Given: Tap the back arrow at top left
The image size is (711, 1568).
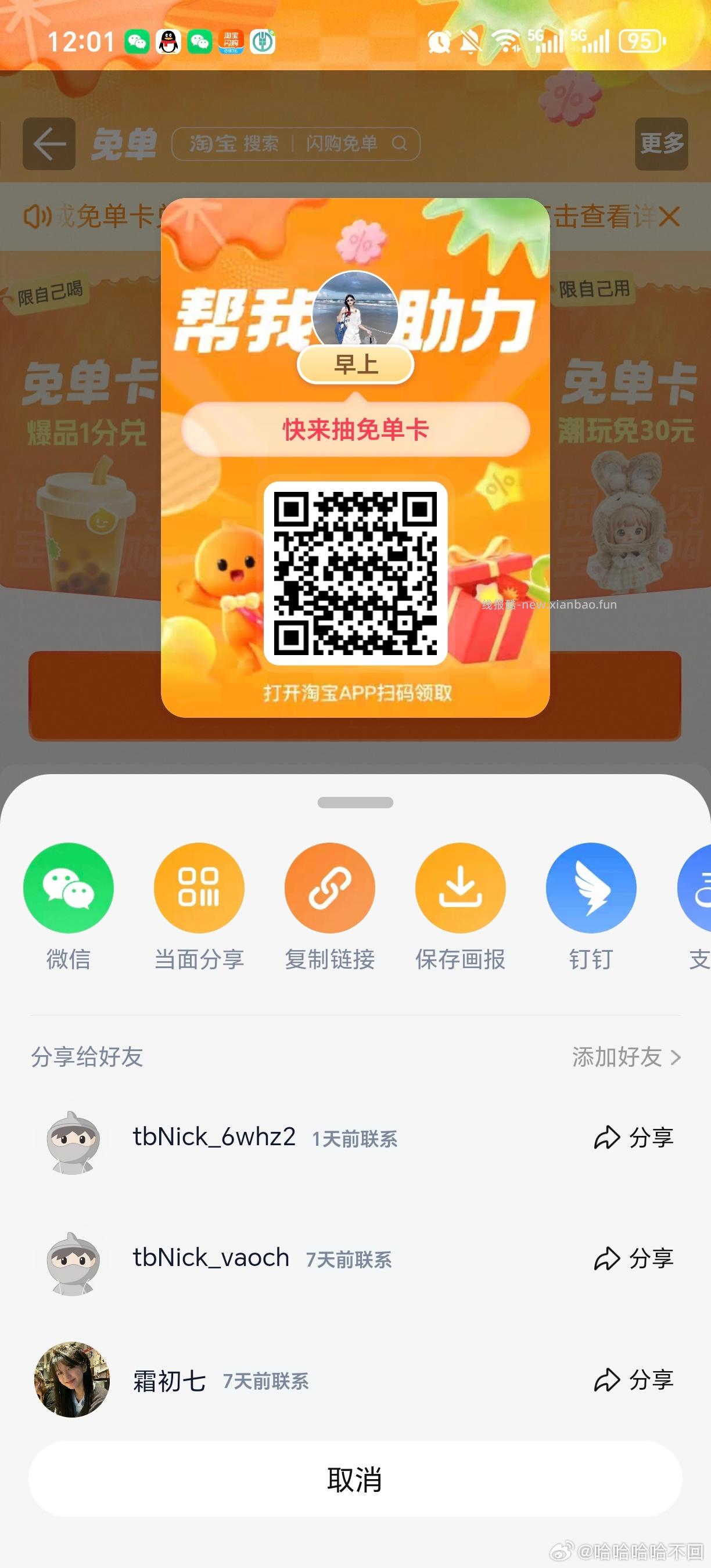Looking at the screenshot, I should click(x=49, y=143).
